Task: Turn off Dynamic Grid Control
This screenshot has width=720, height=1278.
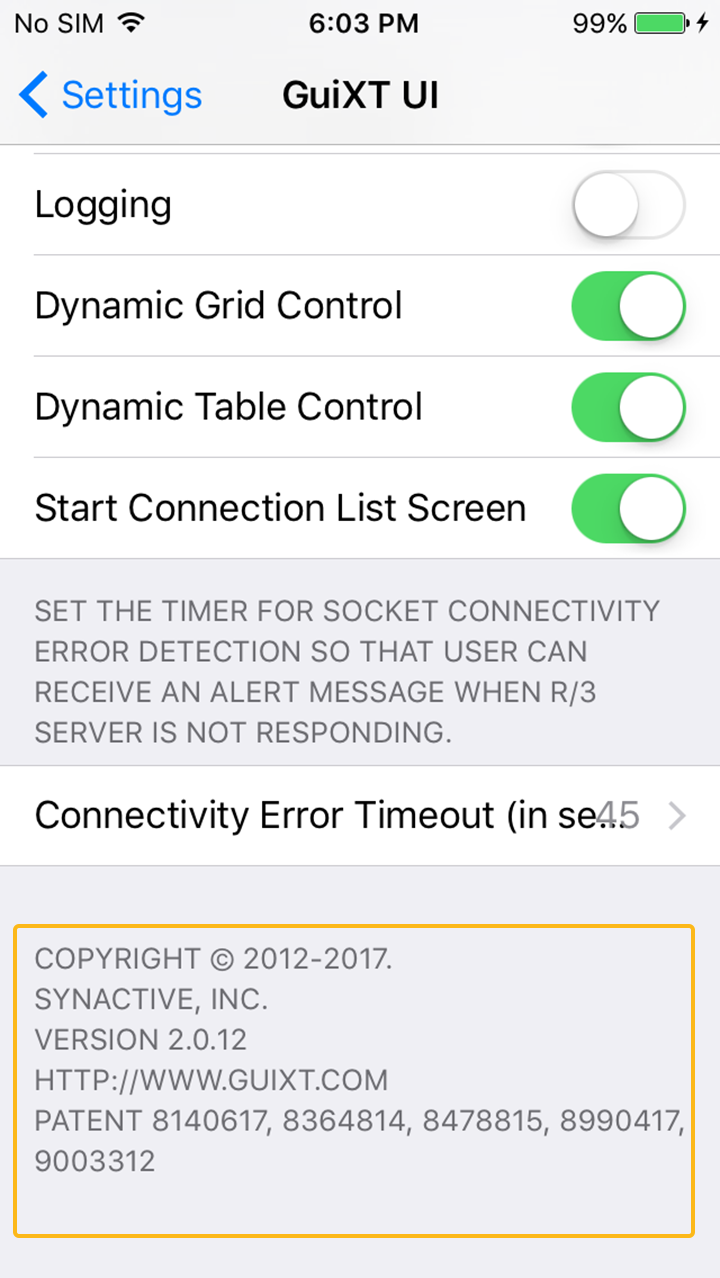Action: coord(628,306)
